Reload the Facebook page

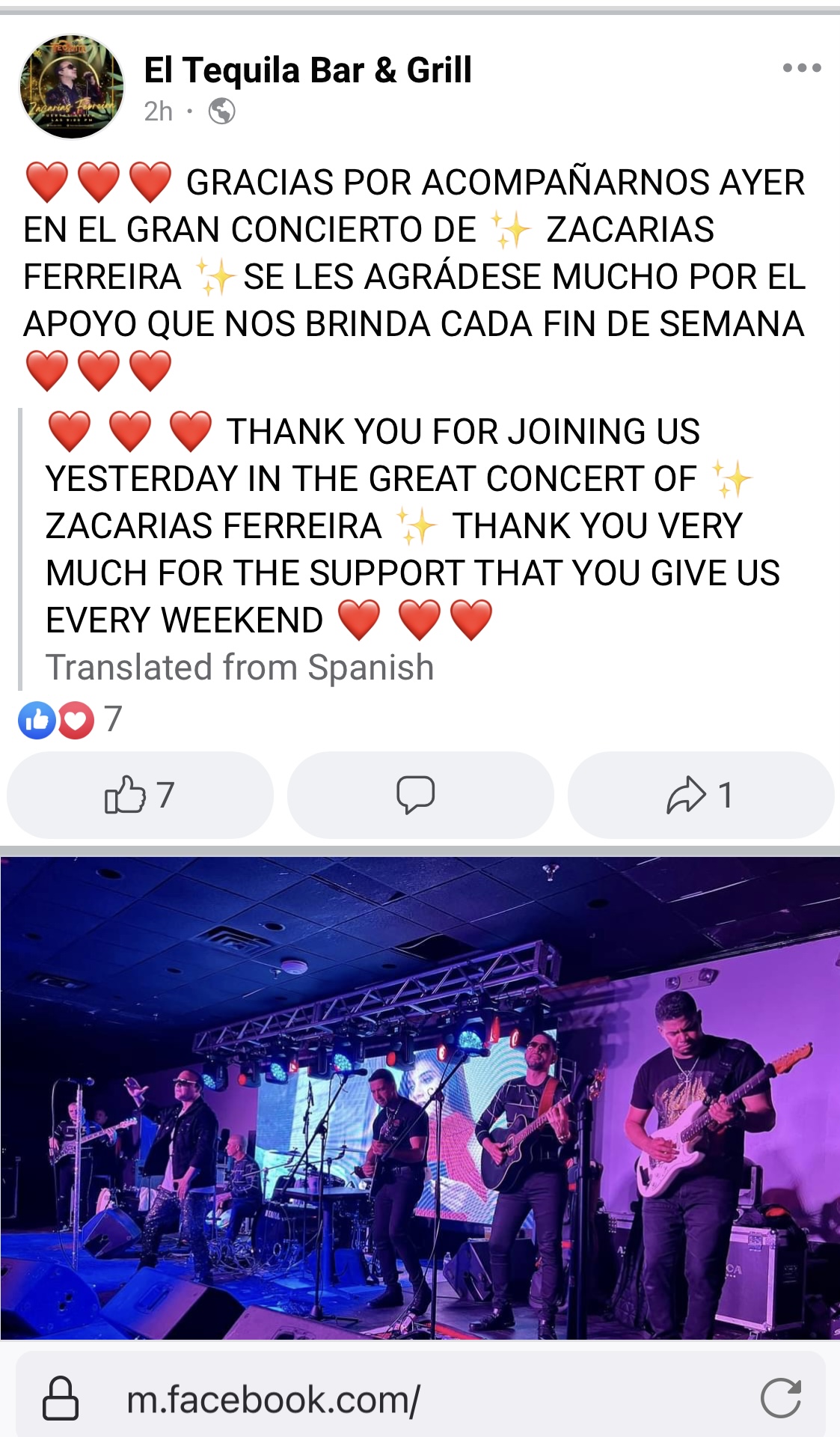[x=780, y=1398]
